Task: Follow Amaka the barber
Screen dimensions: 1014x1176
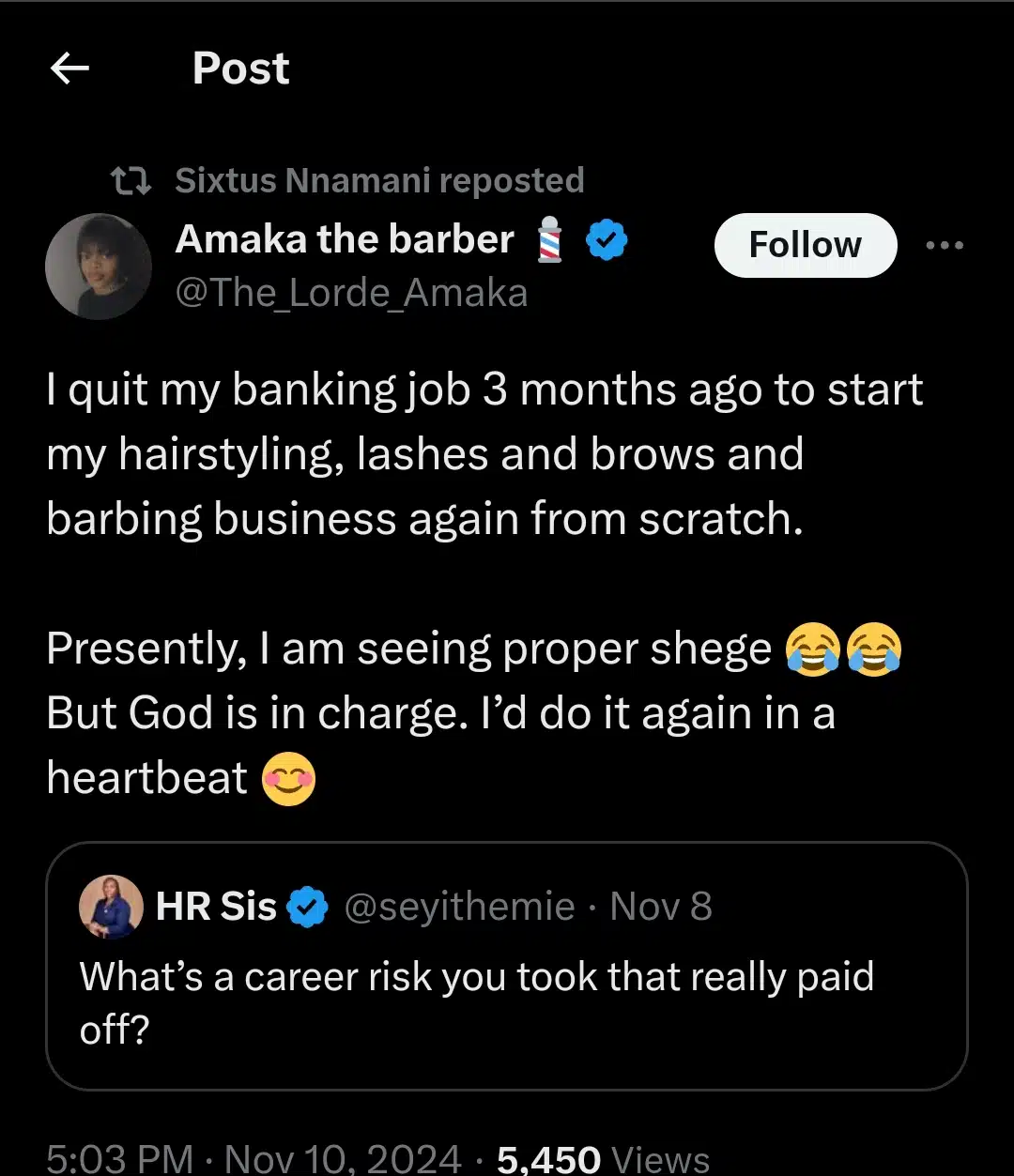Action: point(805,245)
